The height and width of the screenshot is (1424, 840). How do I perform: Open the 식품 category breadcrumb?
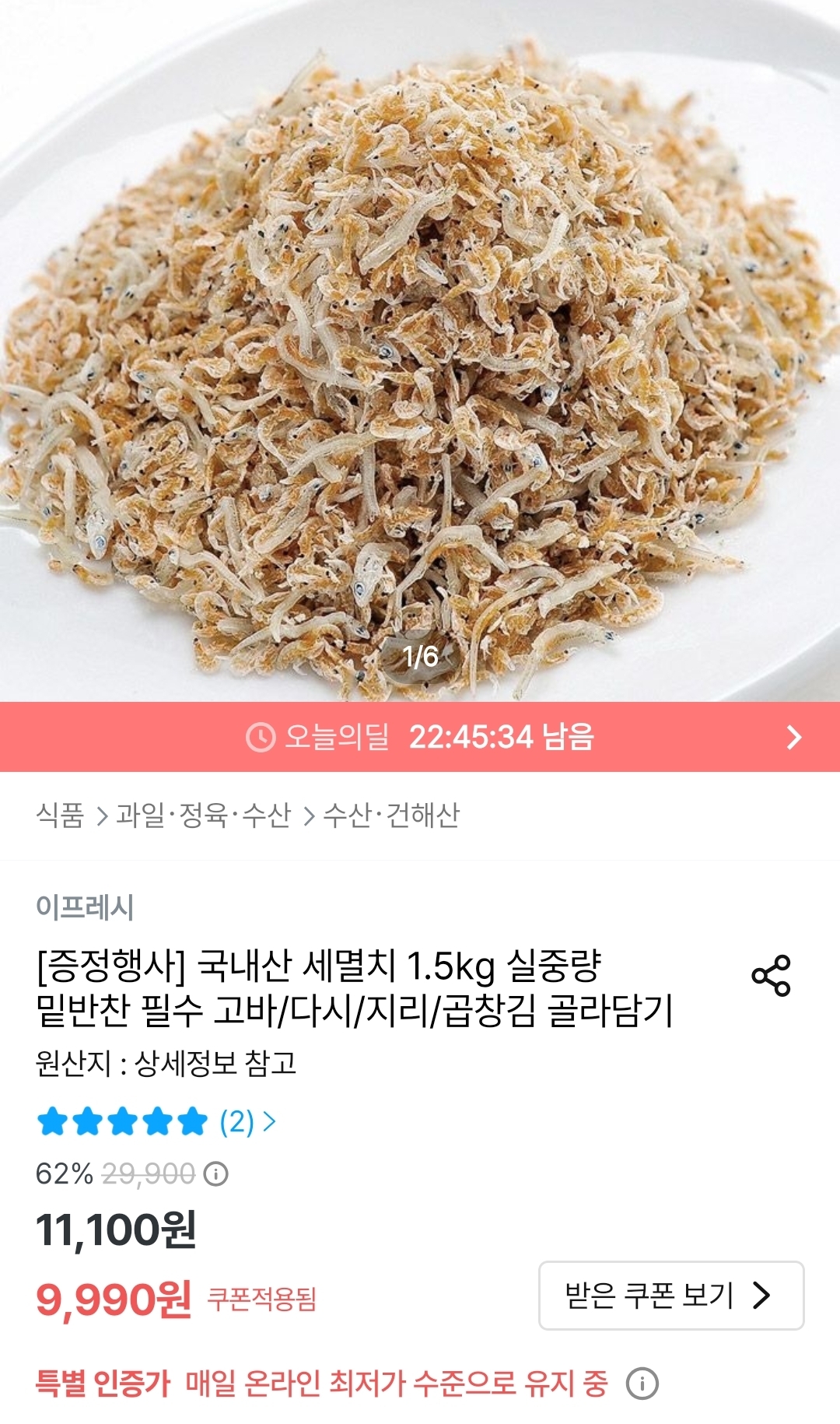[60, 815]
